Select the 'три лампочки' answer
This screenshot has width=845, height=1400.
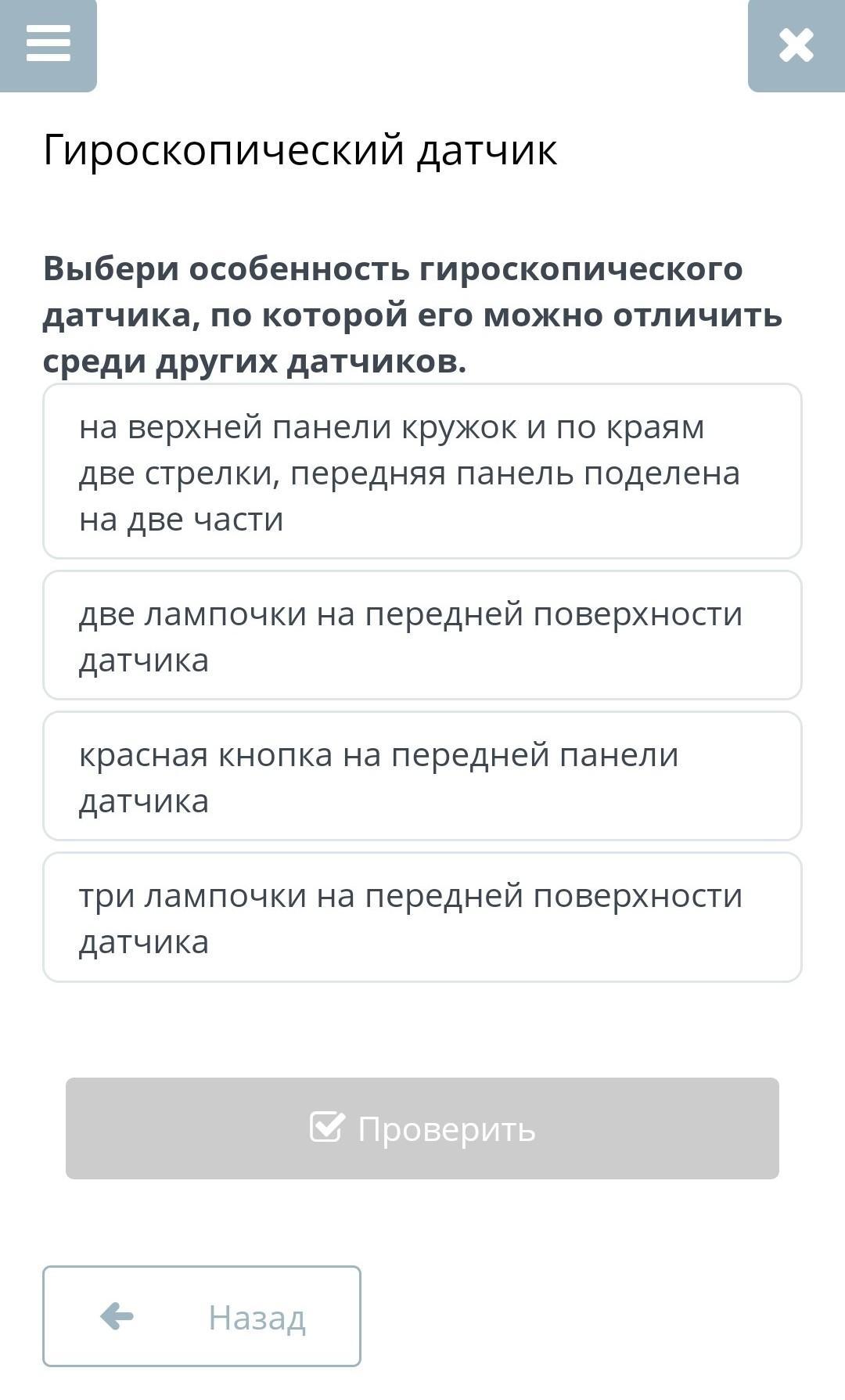pos(422,917)
